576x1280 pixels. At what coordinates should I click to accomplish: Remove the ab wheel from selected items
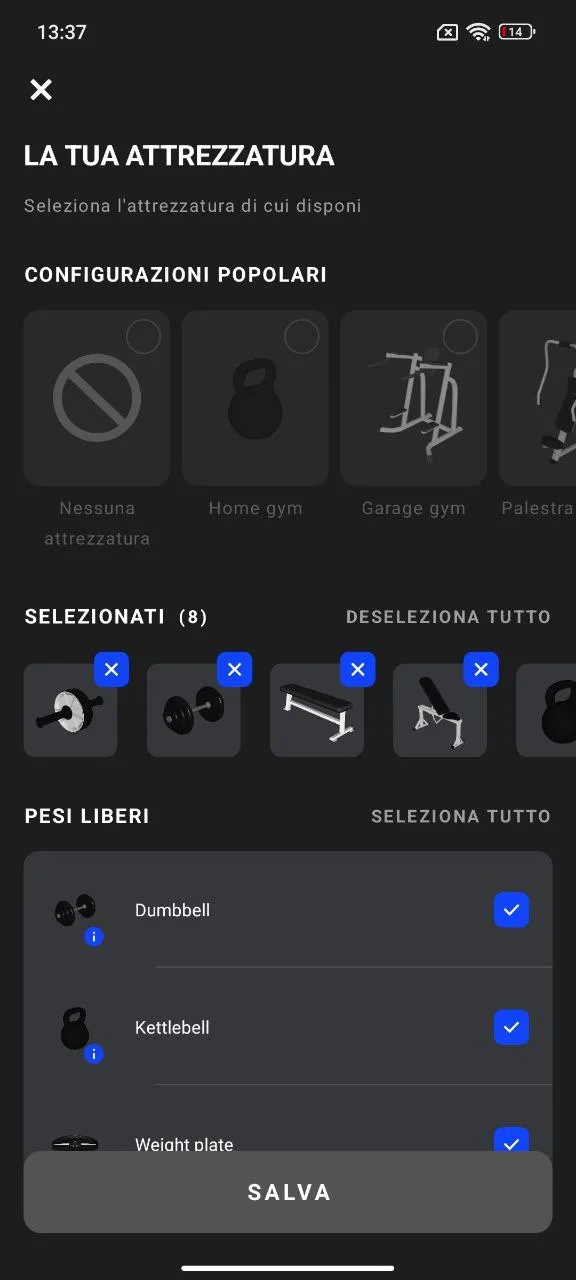point(111,670)
